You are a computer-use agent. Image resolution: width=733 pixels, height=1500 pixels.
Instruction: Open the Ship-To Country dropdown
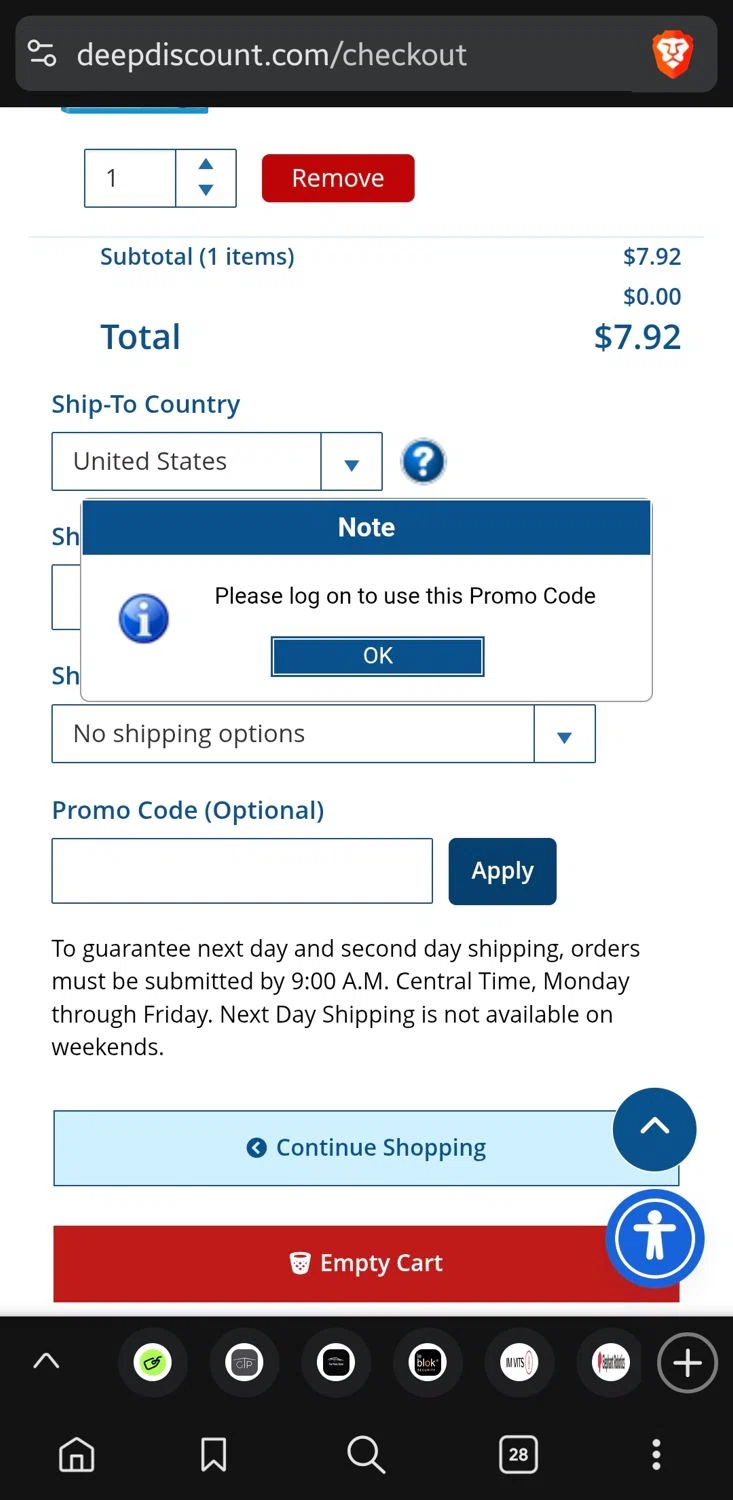(217, 461)
